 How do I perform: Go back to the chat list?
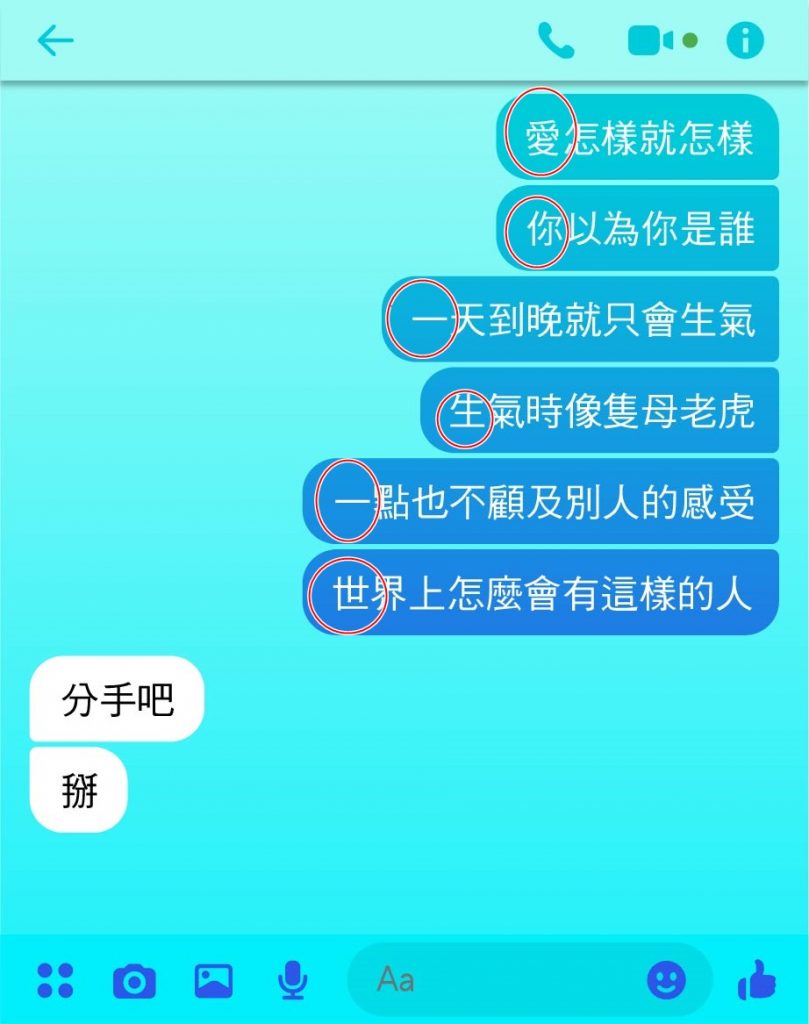point(55,41)
